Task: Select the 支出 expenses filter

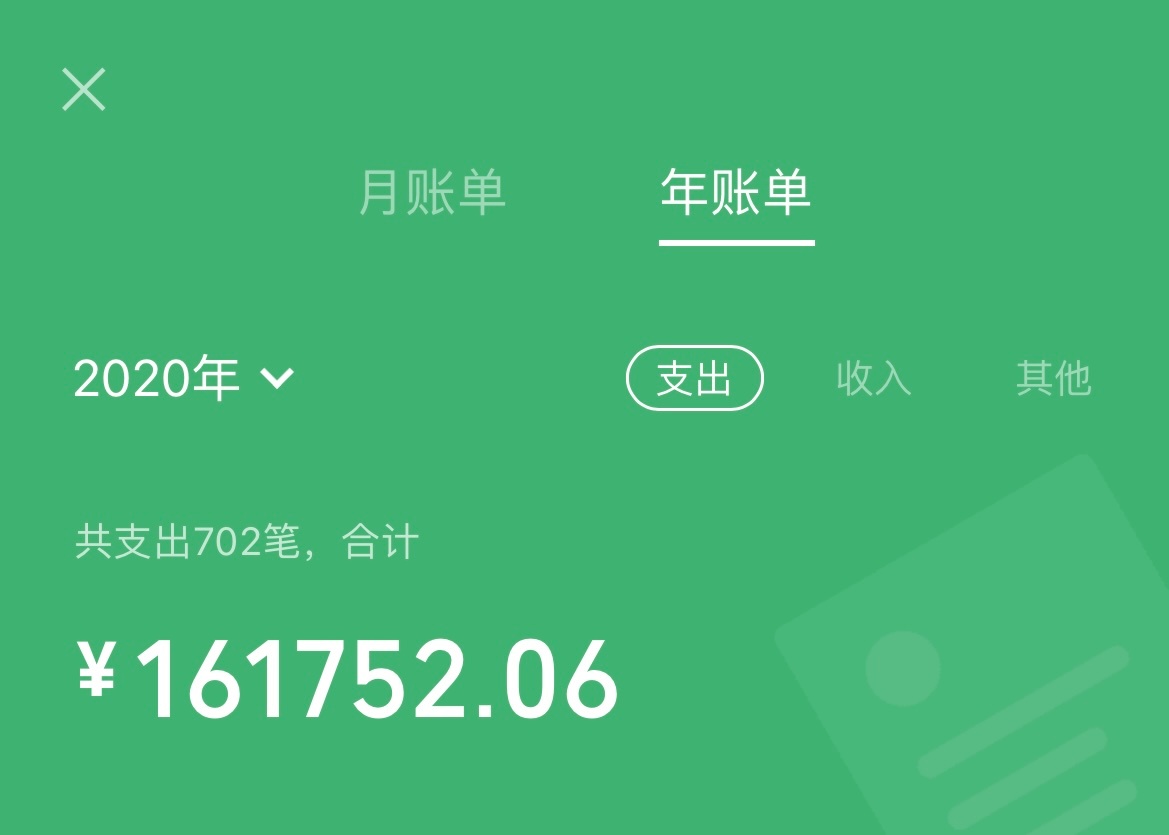Action: click(694, 378)
